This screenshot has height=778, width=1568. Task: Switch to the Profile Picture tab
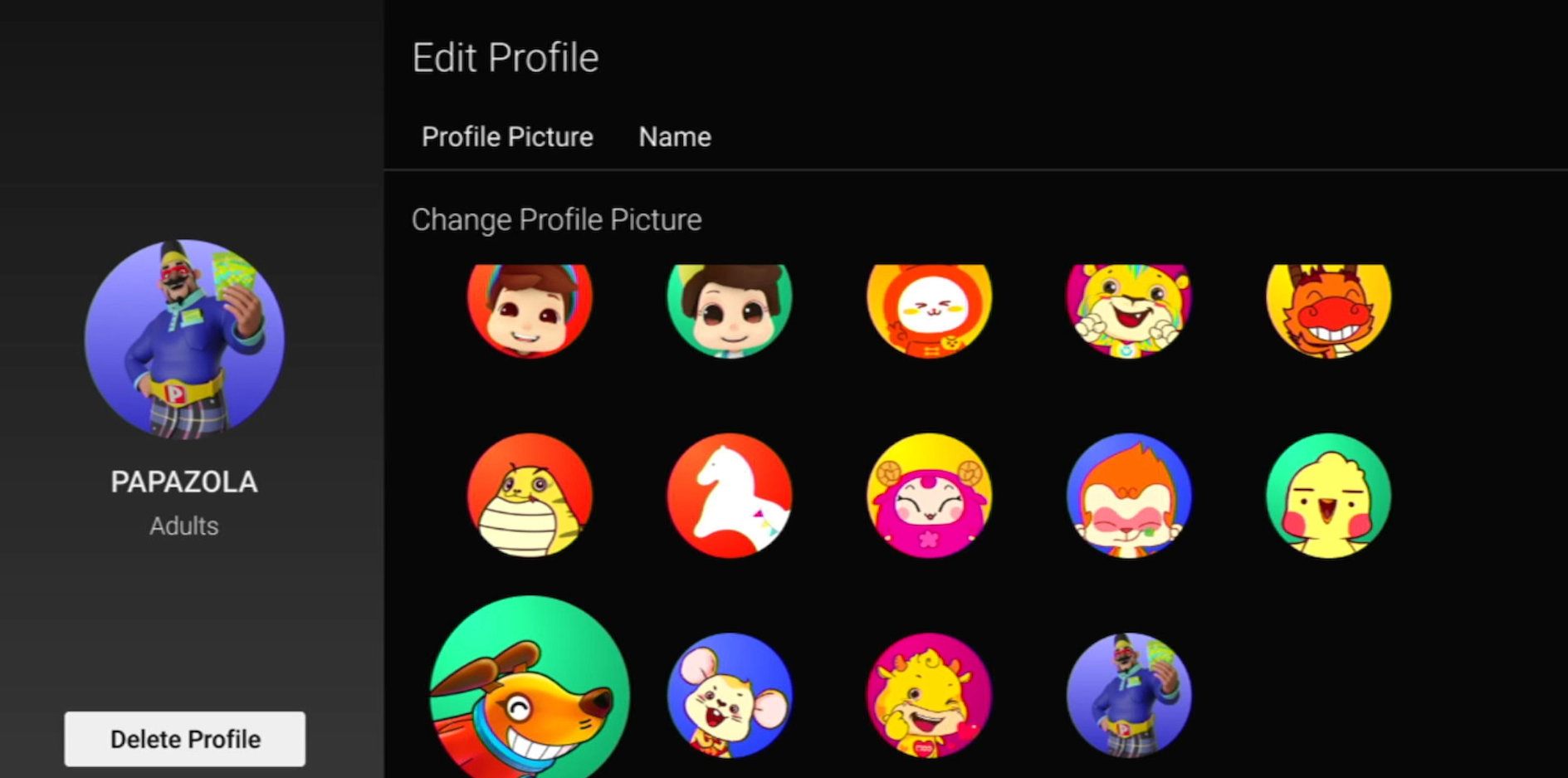pos(507,137)
